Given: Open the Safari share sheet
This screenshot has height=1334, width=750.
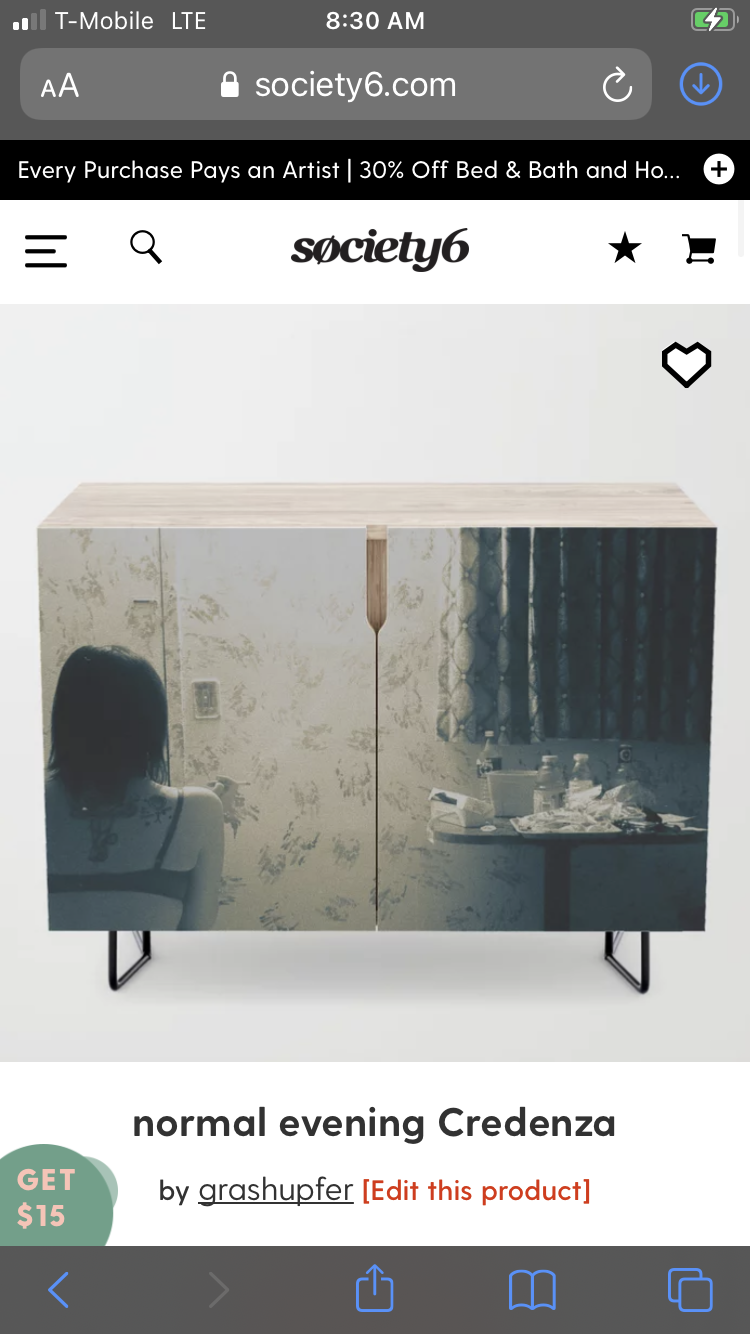Looking at the screenshot, I should [375, 1287].
